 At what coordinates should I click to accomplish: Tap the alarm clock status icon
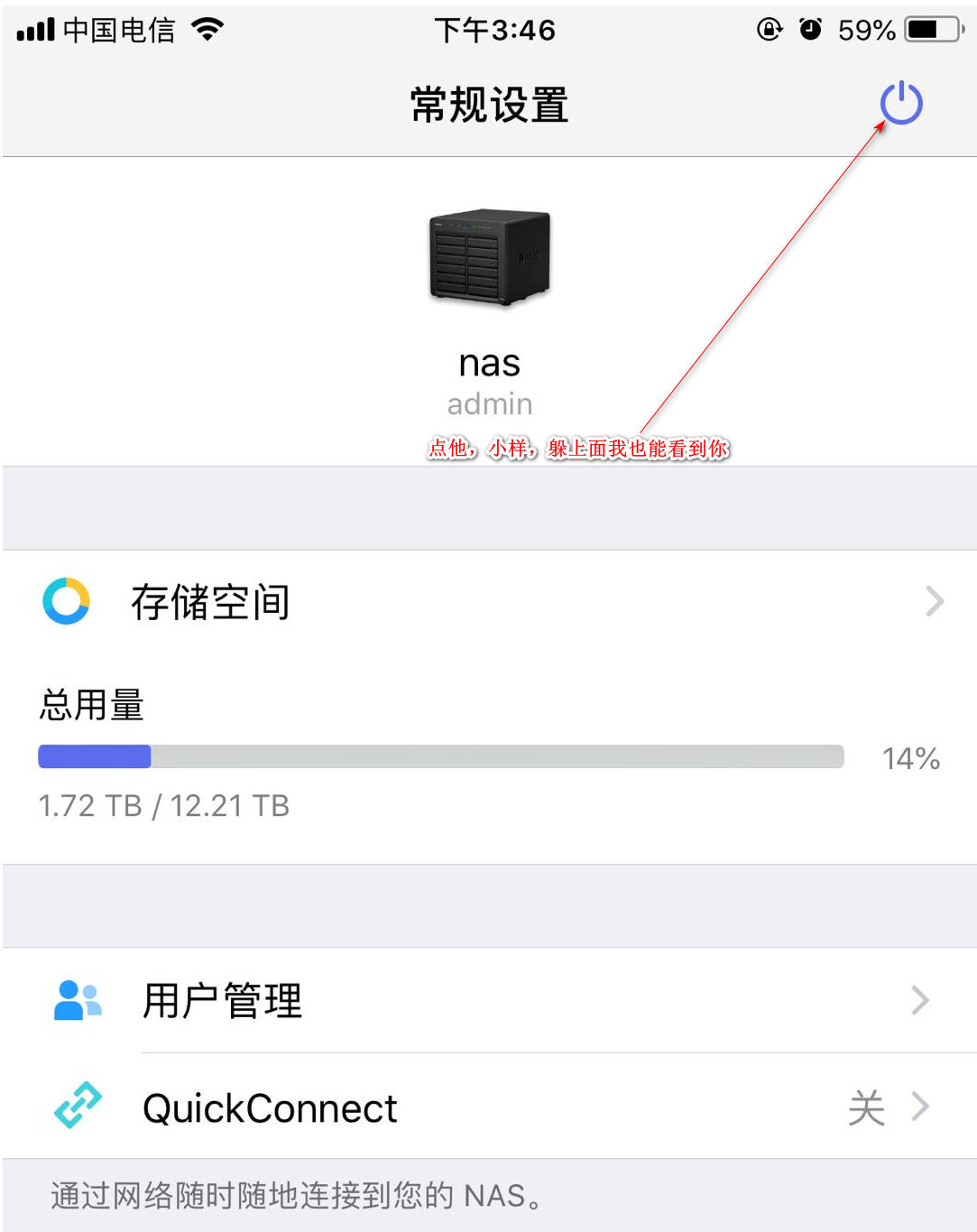point(810,28)
